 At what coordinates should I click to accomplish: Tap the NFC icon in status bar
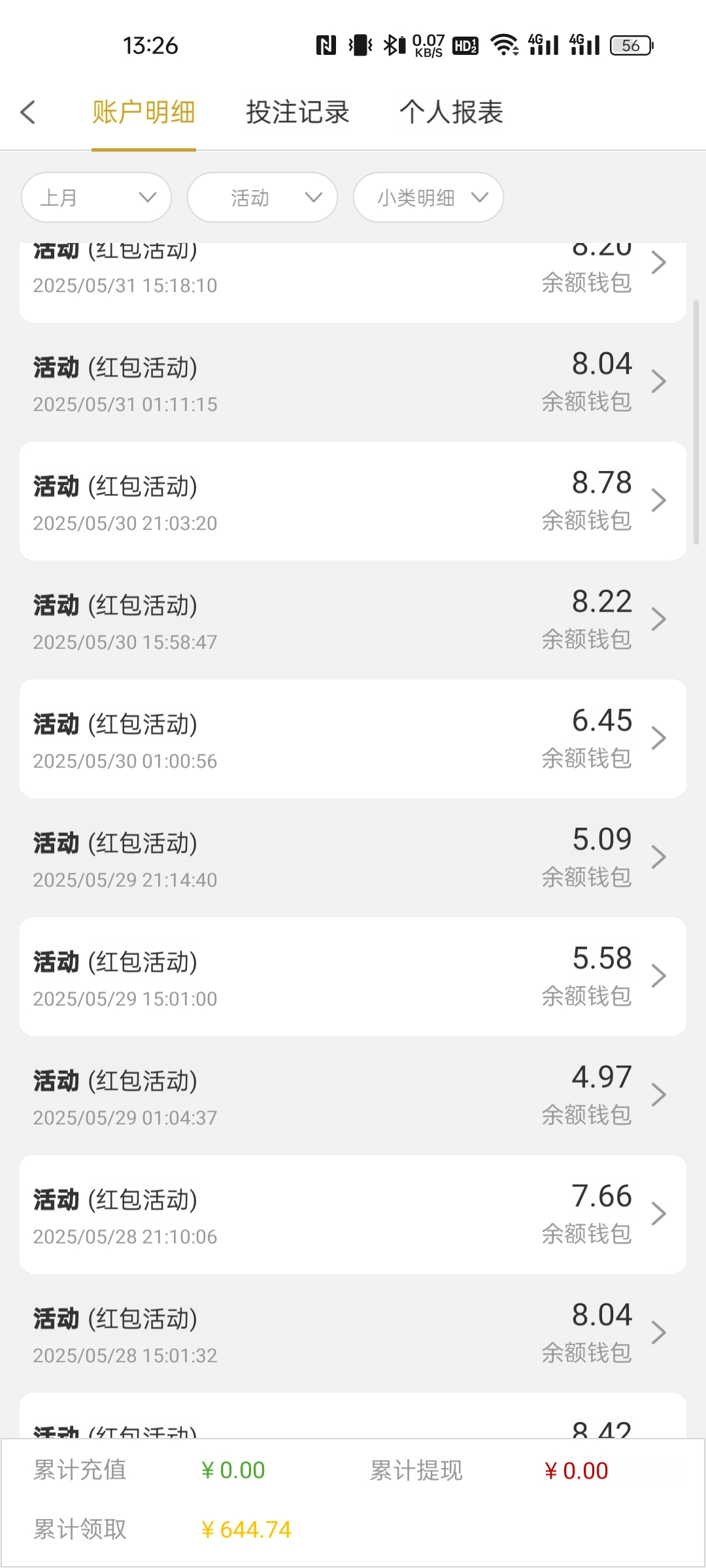tap(326, 45)
